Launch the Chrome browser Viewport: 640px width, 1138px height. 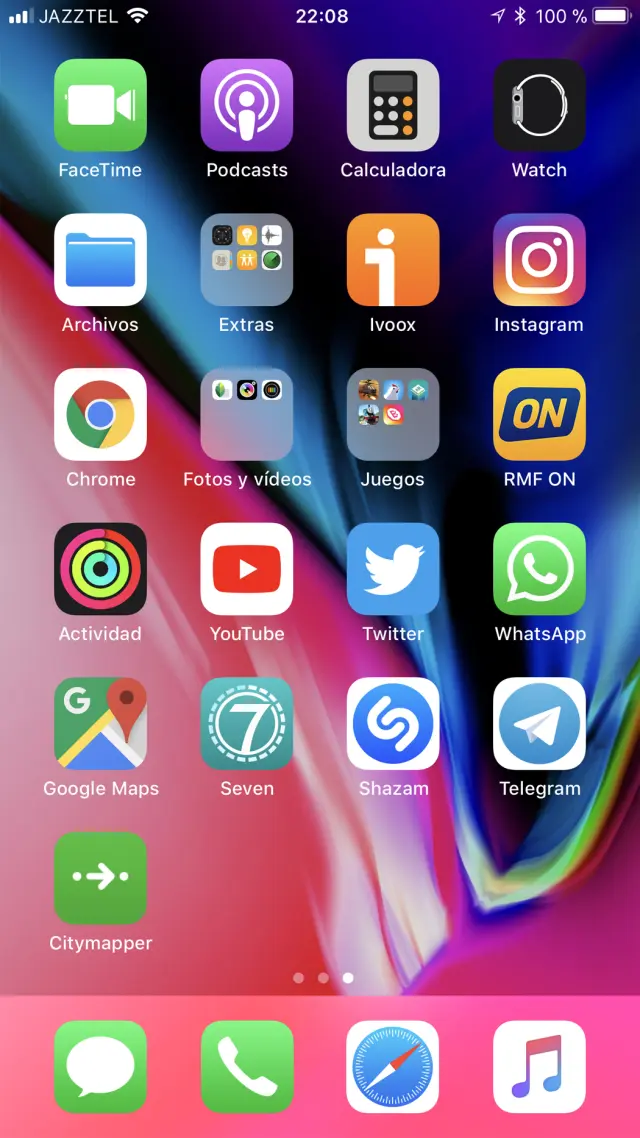pos(100,414)
